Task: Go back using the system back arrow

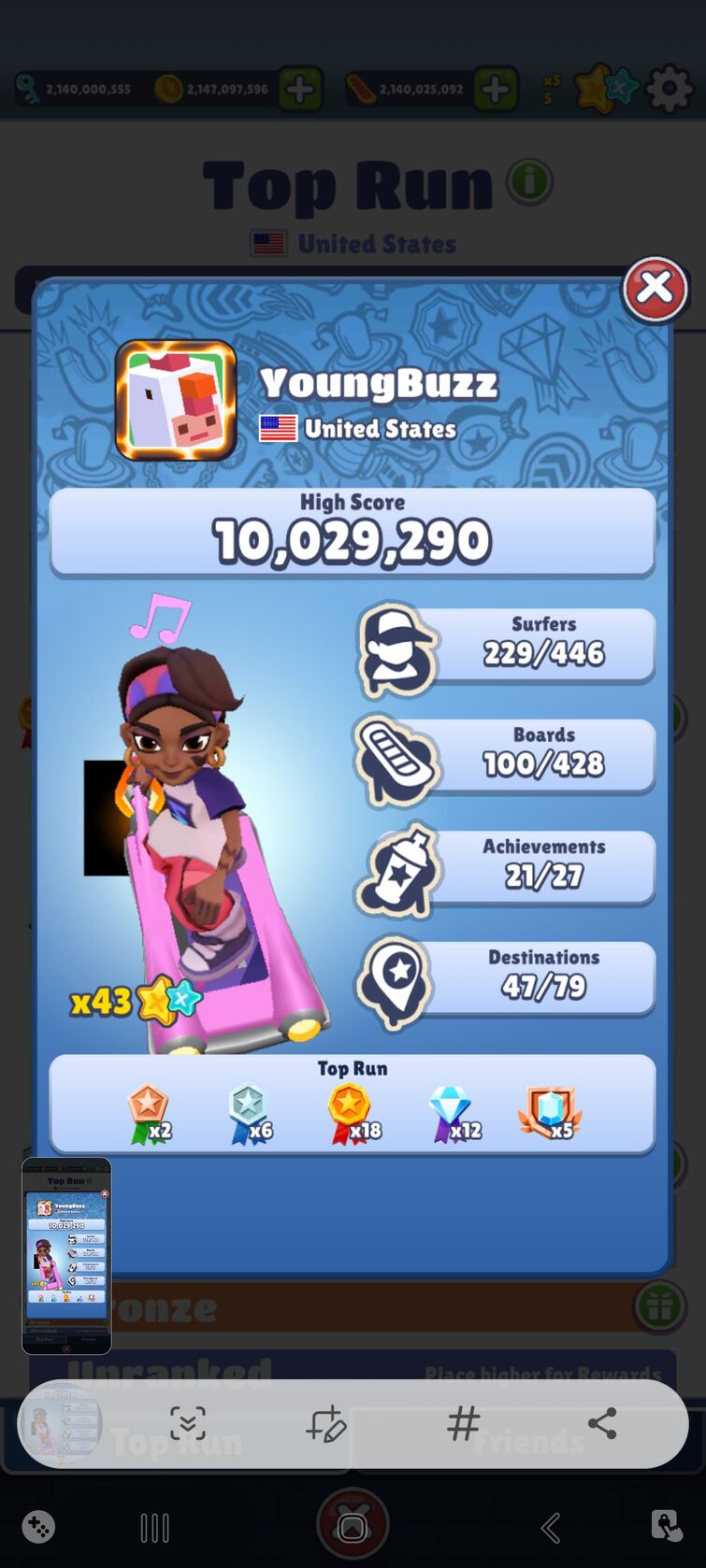Action: click(551, 1529)
